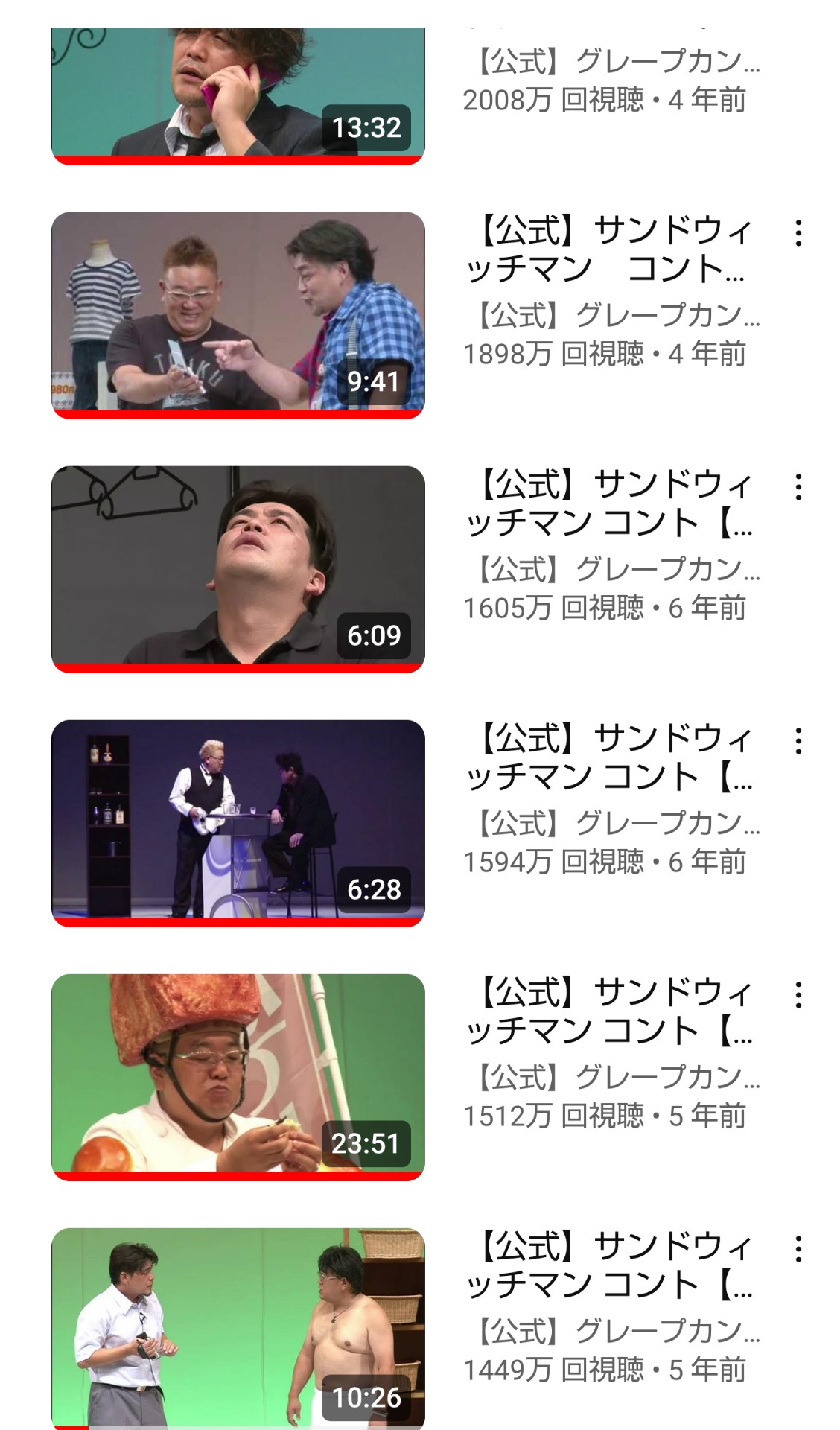Open the 9:41 video thumbnail
This screenshot has width=840, height=1430.
(238, 315)
